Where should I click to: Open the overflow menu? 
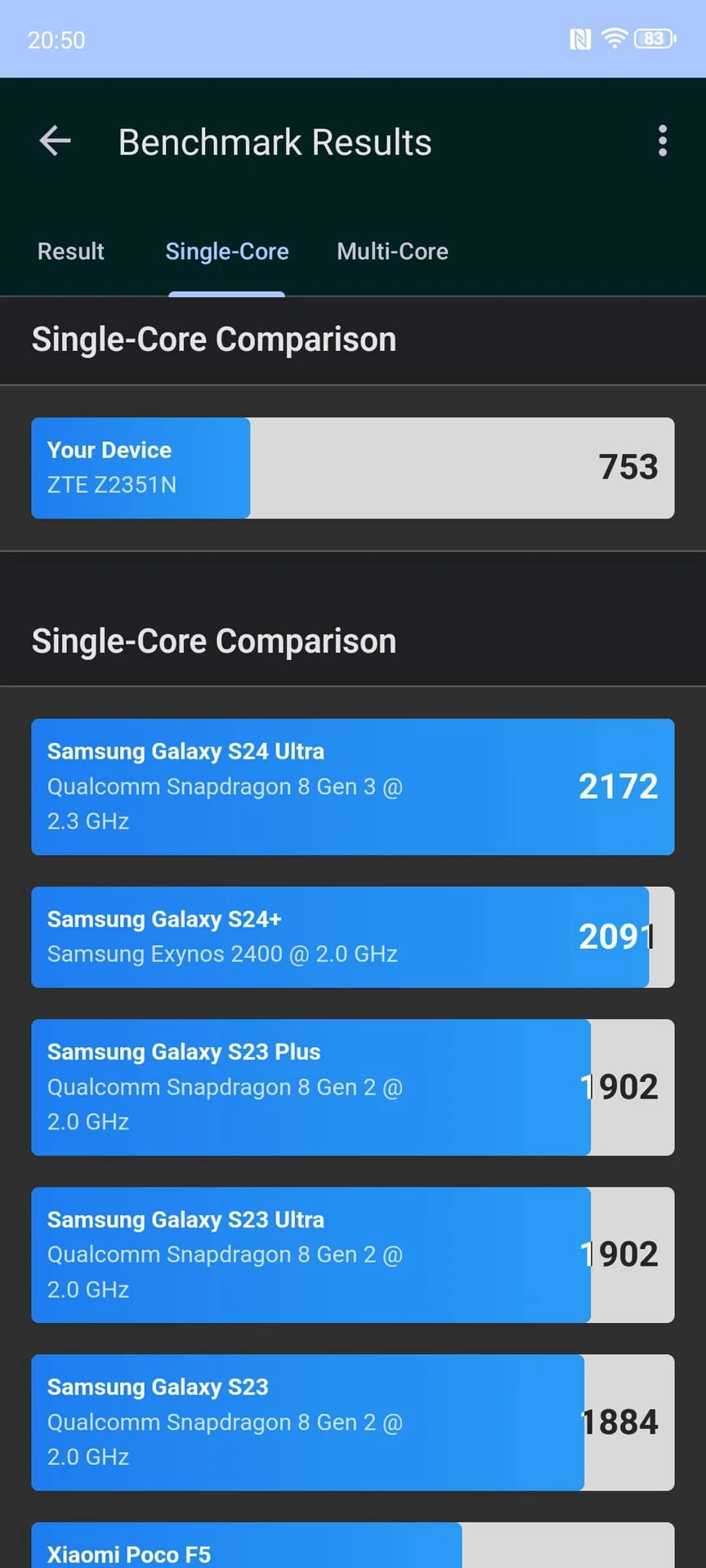click(x=662, y=141)
